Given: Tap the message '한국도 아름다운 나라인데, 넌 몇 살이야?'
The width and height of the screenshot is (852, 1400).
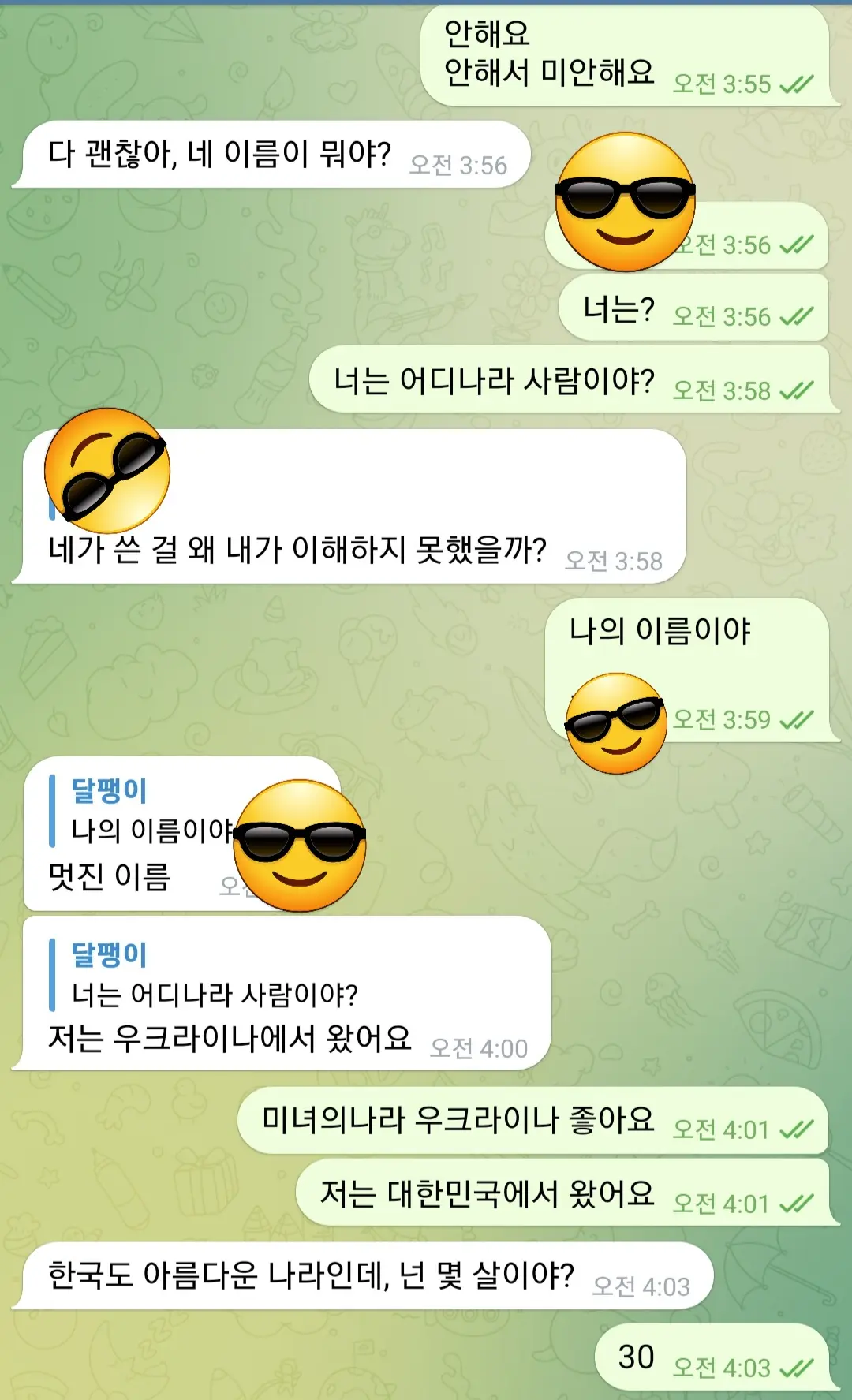Looking at the screenshot, I should click(x=312, y=1275).
